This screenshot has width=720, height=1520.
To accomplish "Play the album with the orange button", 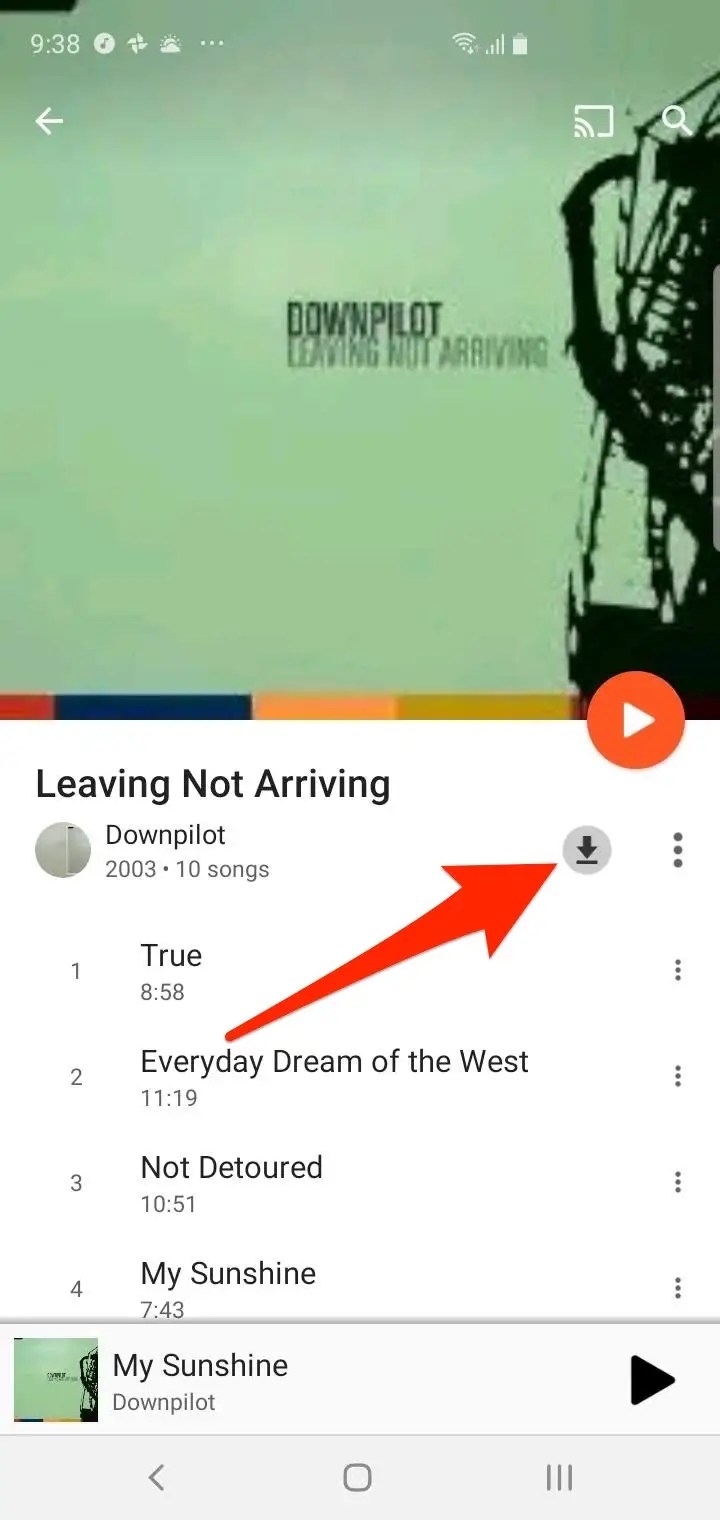I will tap(636, 720).
